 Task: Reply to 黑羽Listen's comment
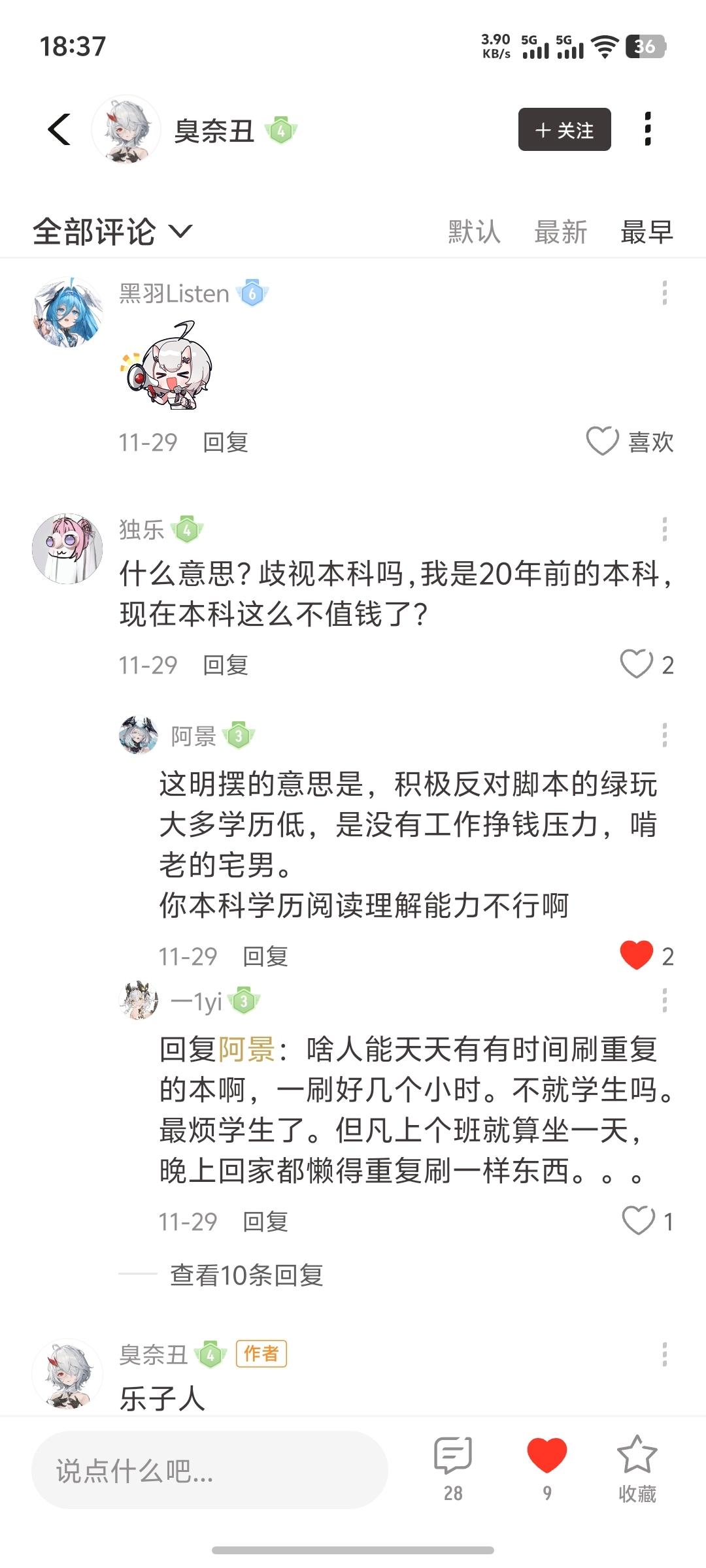pyautogui.click(x=226, y=442)
